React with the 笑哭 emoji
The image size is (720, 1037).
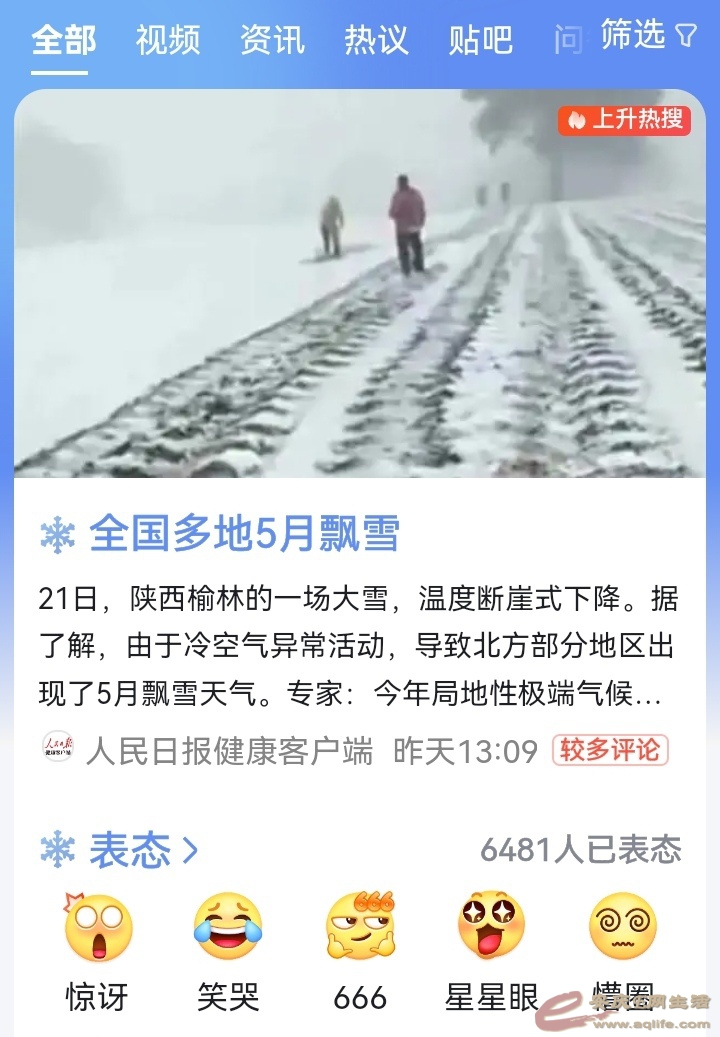[228, 926]
